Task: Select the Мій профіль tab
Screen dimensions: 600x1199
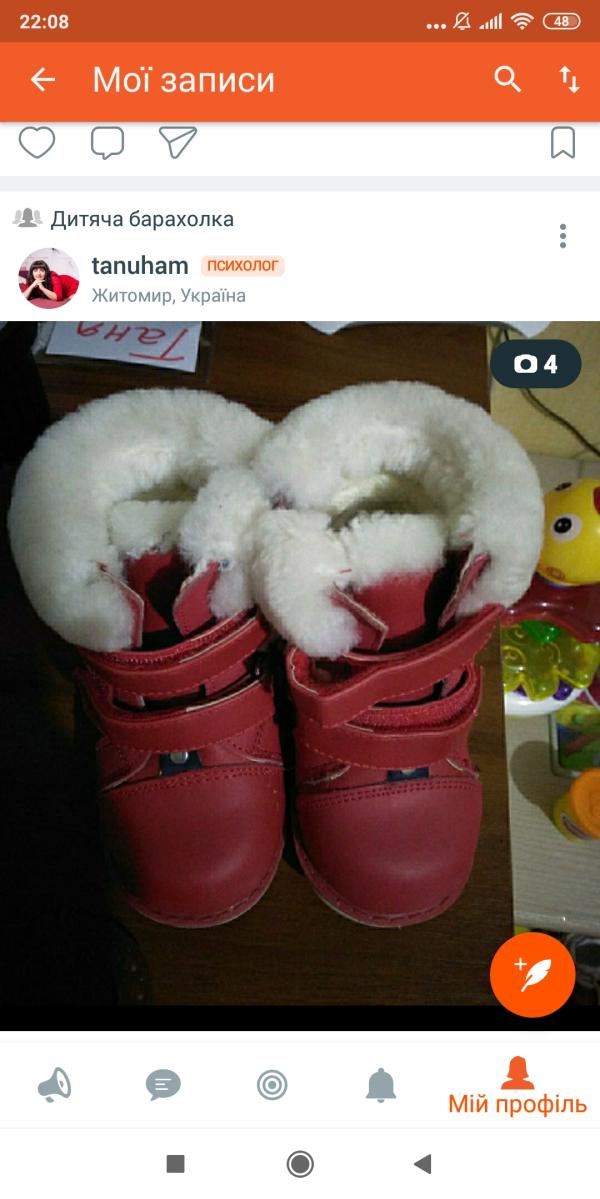Action: pos(517,1085)
